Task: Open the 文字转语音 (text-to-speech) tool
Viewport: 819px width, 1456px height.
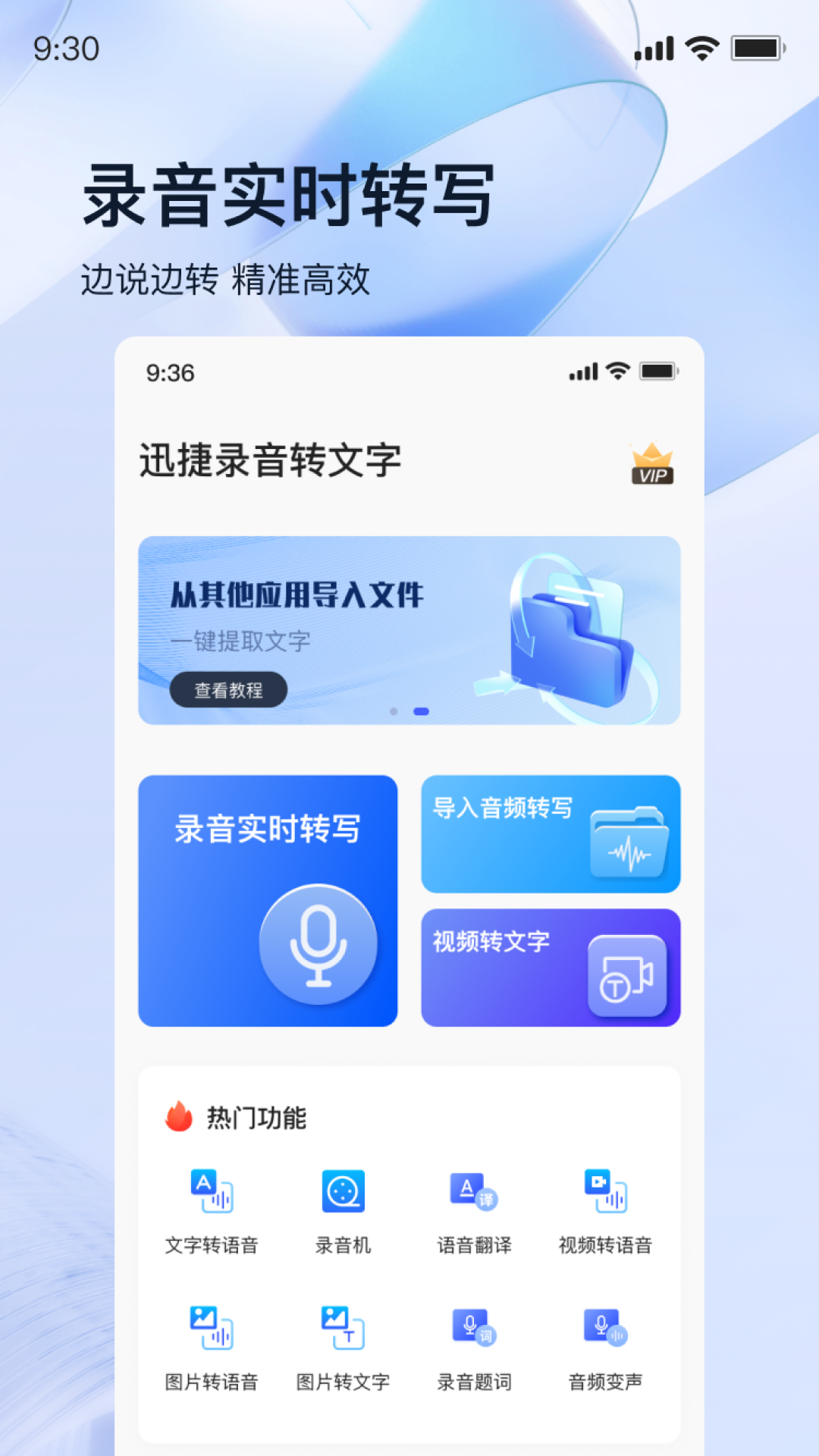Action: [x=213, y=1206]
